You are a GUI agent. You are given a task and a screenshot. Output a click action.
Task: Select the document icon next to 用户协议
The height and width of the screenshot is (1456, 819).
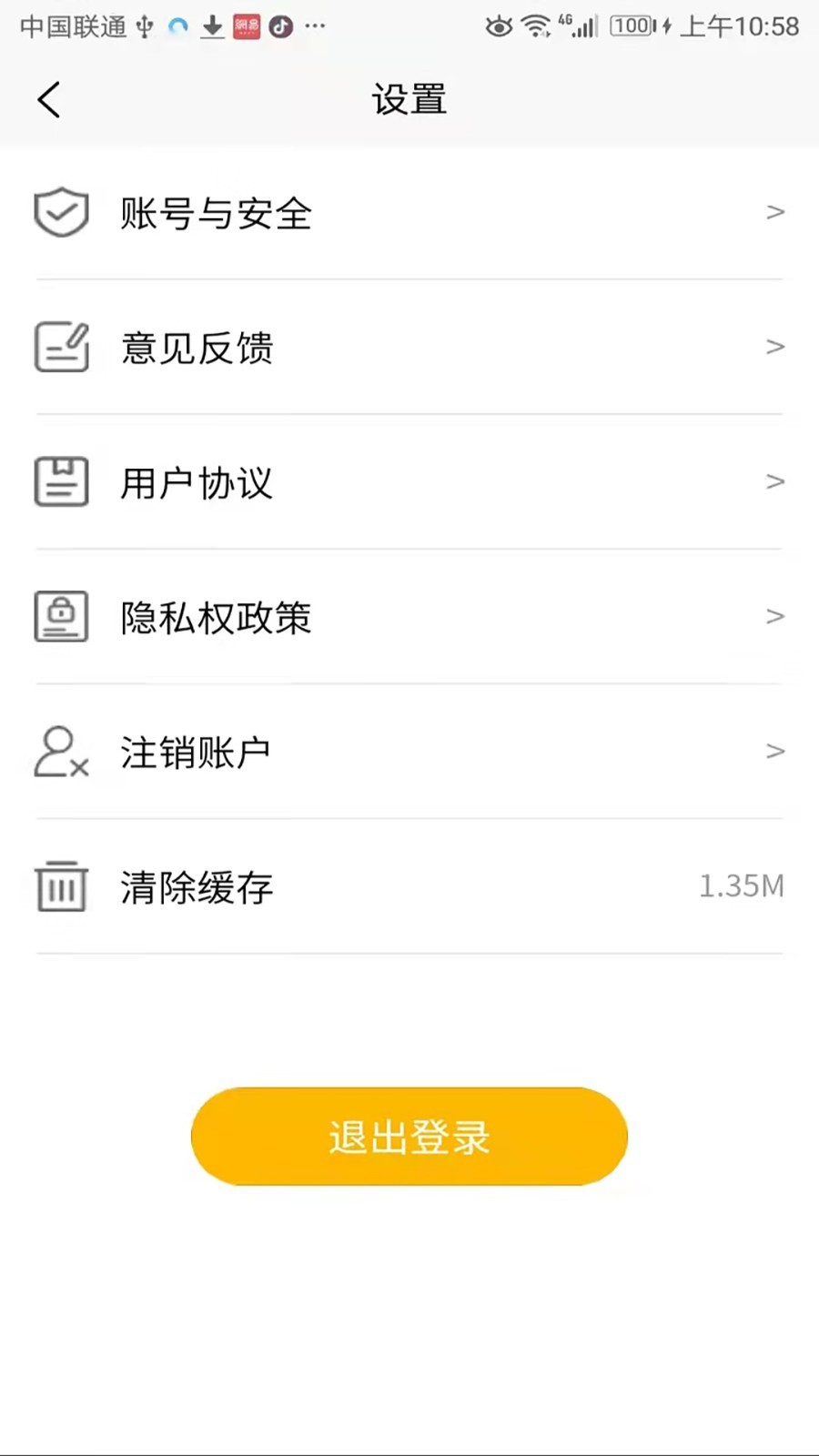pyautogui.click(x=60, y=481)
